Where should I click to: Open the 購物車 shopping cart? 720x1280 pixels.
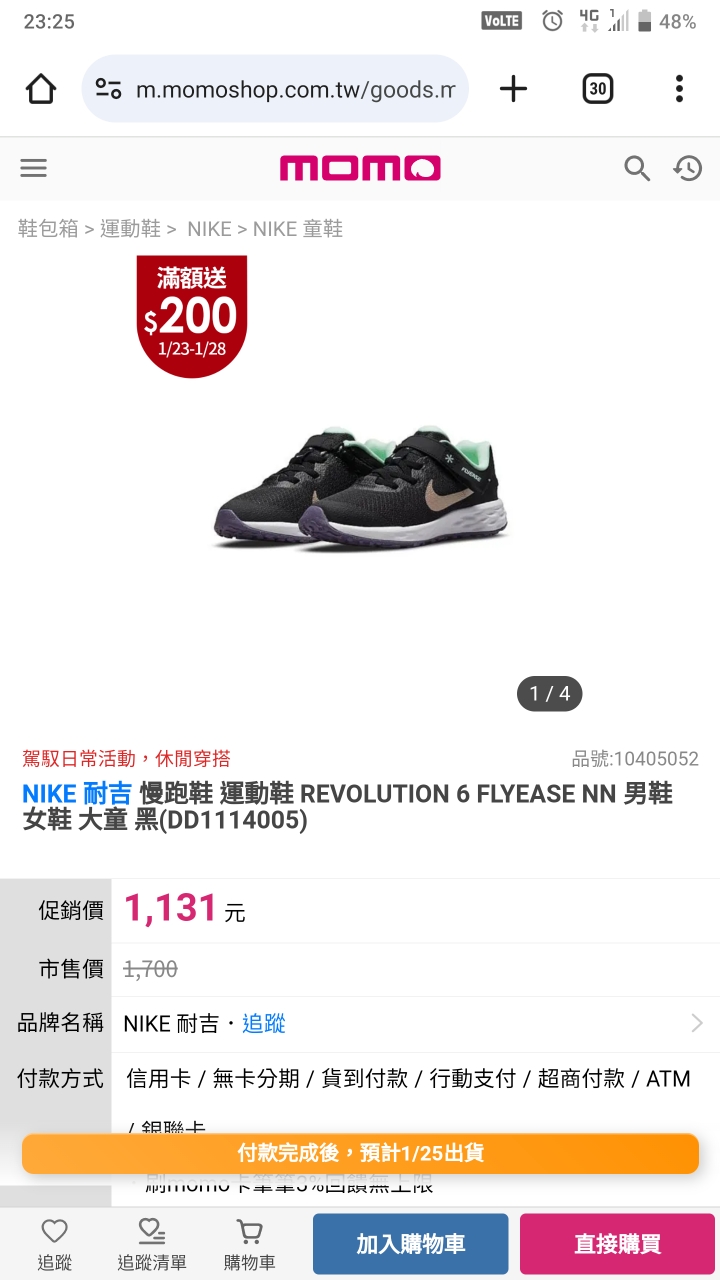(249, 1243)
